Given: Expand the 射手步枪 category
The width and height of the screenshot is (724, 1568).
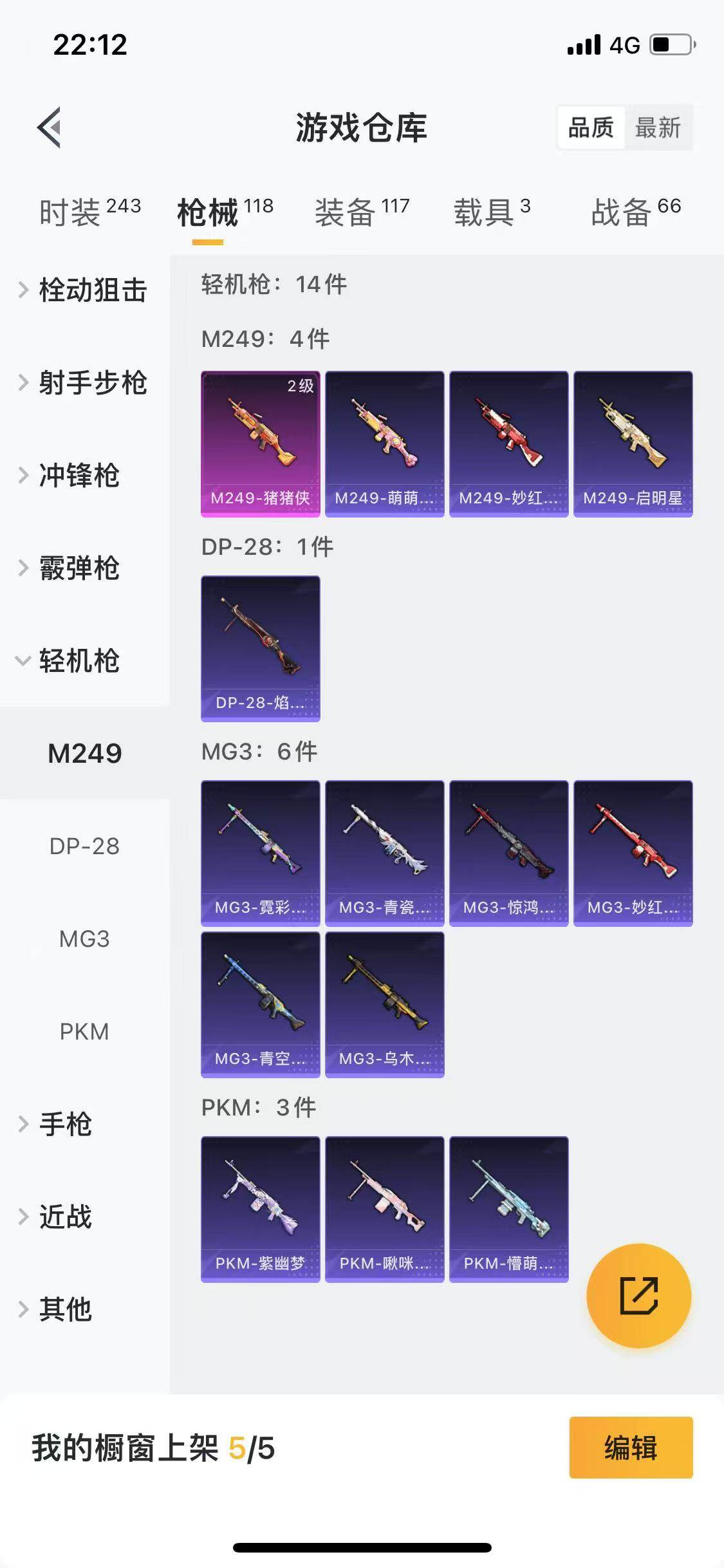Looking at the screenshot, I should tap(84, 383).
